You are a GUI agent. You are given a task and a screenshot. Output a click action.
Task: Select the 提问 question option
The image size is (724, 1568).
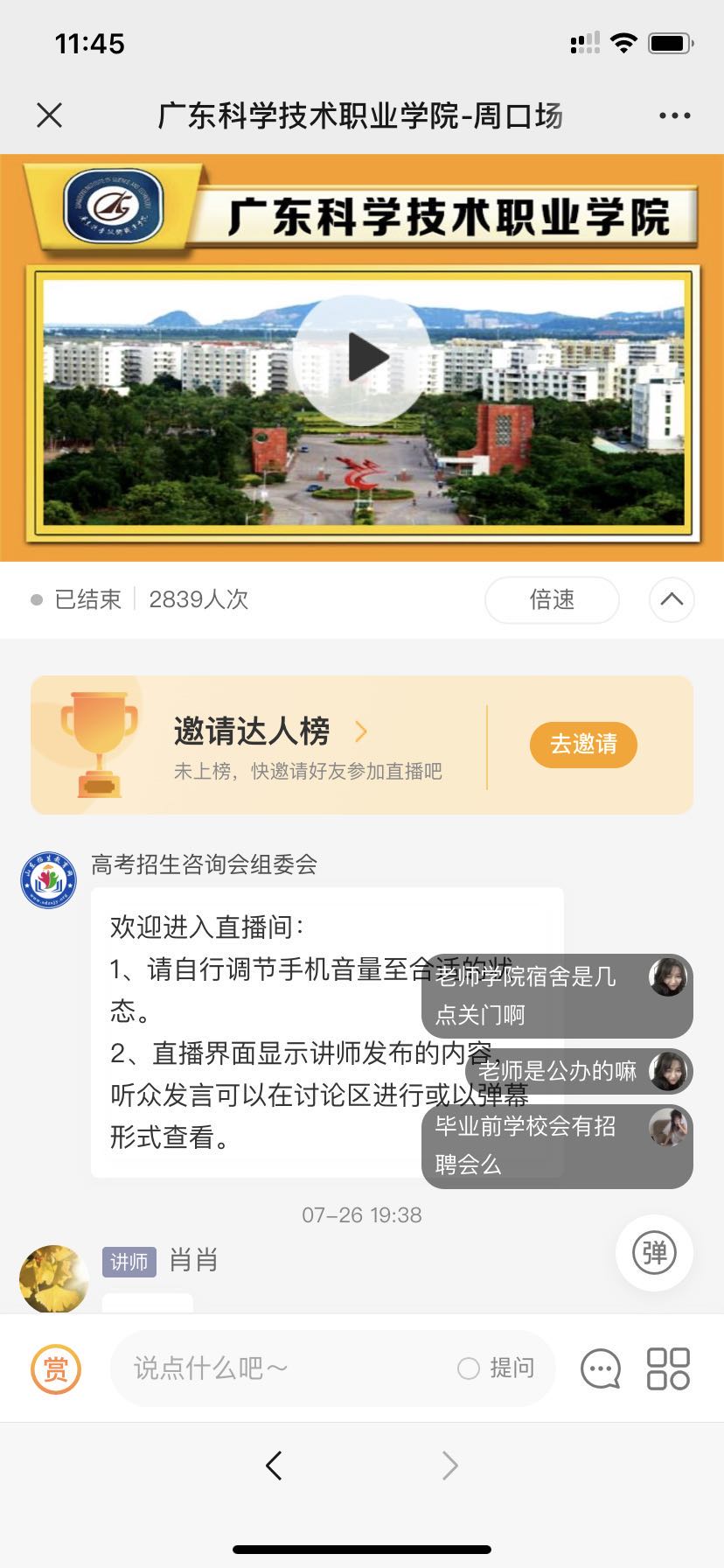point(497,1368)
